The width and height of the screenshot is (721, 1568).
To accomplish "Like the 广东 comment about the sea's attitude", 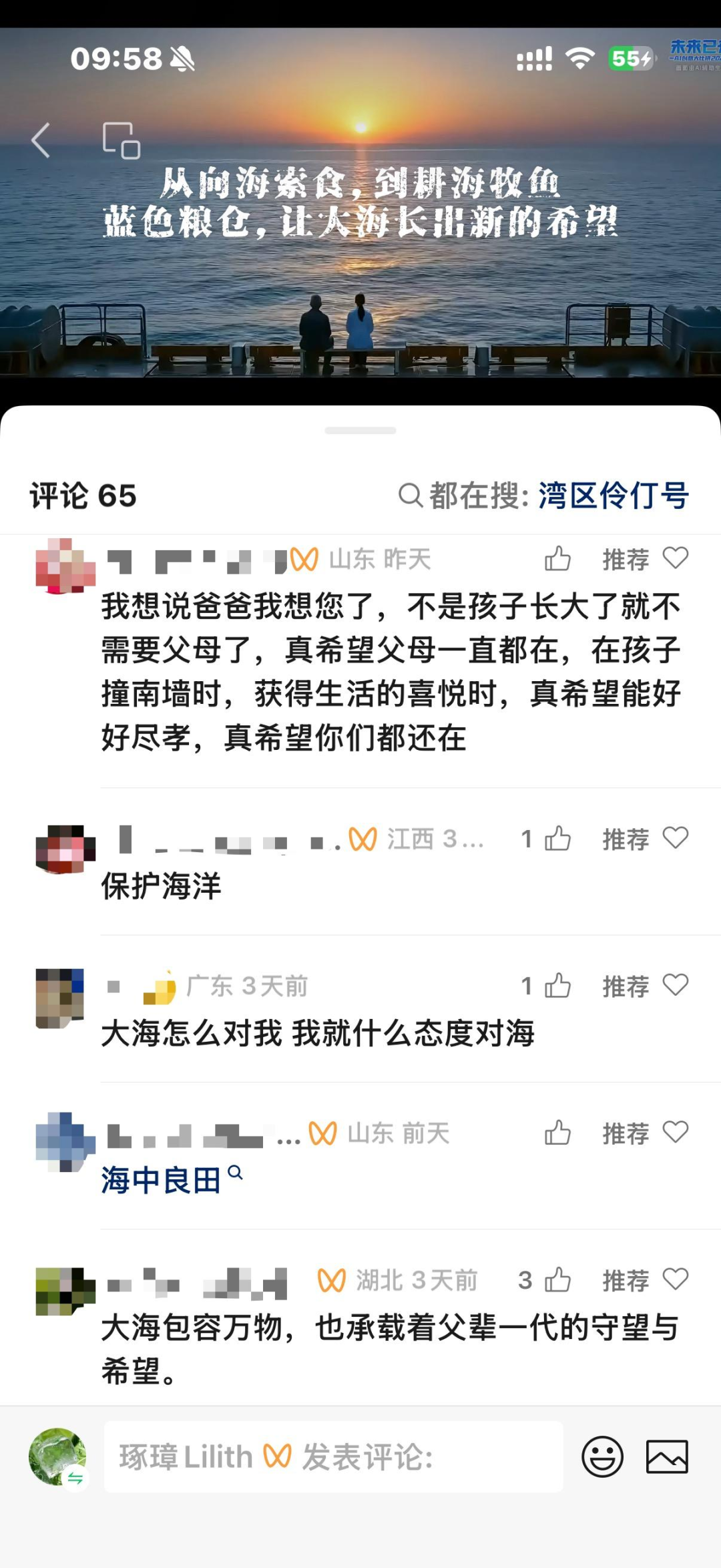I will click(557, 986).
